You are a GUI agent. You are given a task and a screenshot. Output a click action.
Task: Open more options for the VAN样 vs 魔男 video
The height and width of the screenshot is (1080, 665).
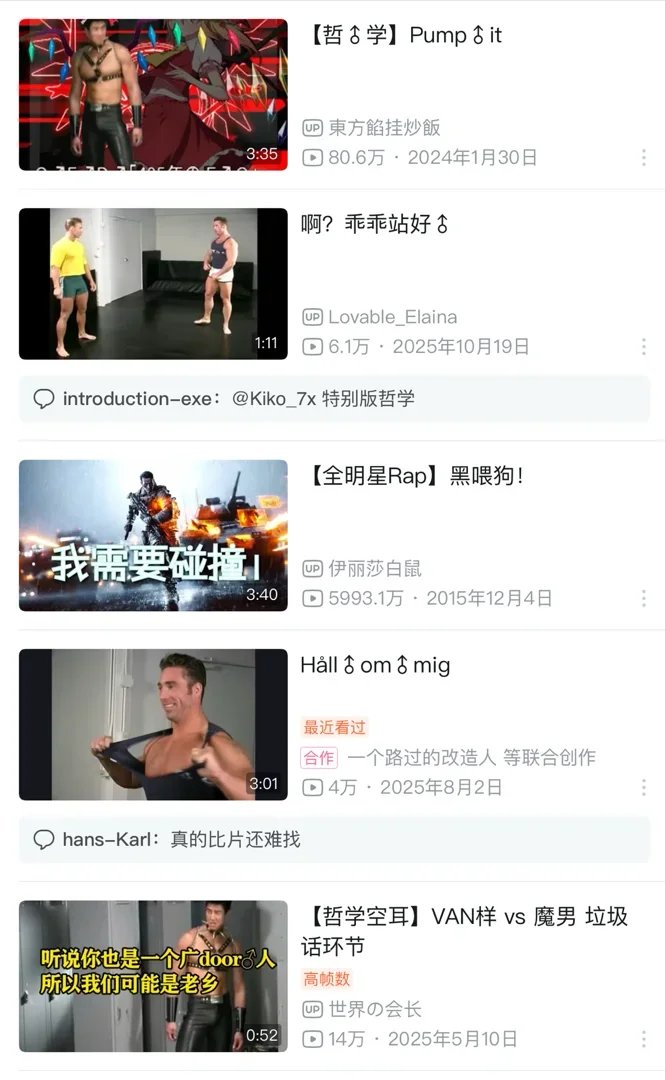(x=643, y=1039)
